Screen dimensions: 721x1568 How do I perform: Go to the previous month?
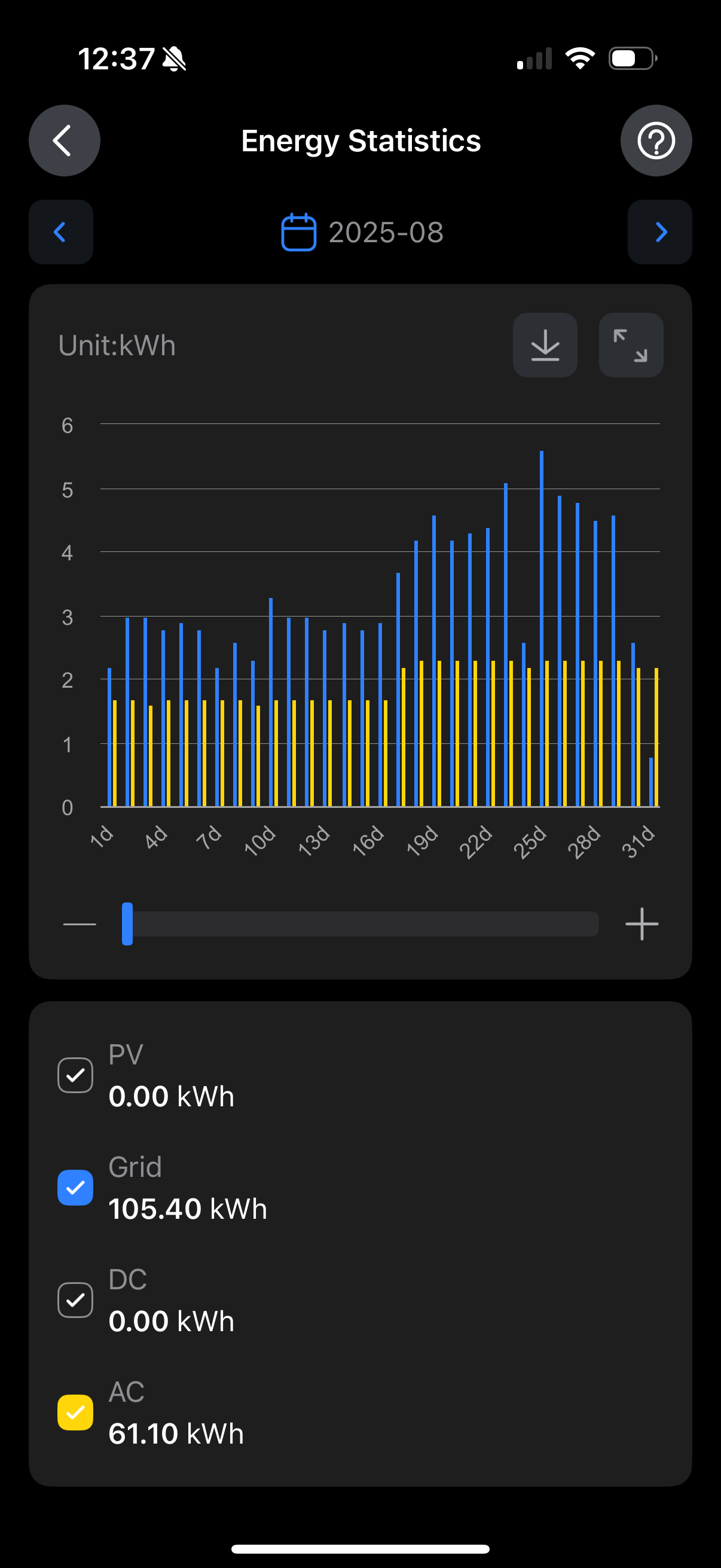61,232
